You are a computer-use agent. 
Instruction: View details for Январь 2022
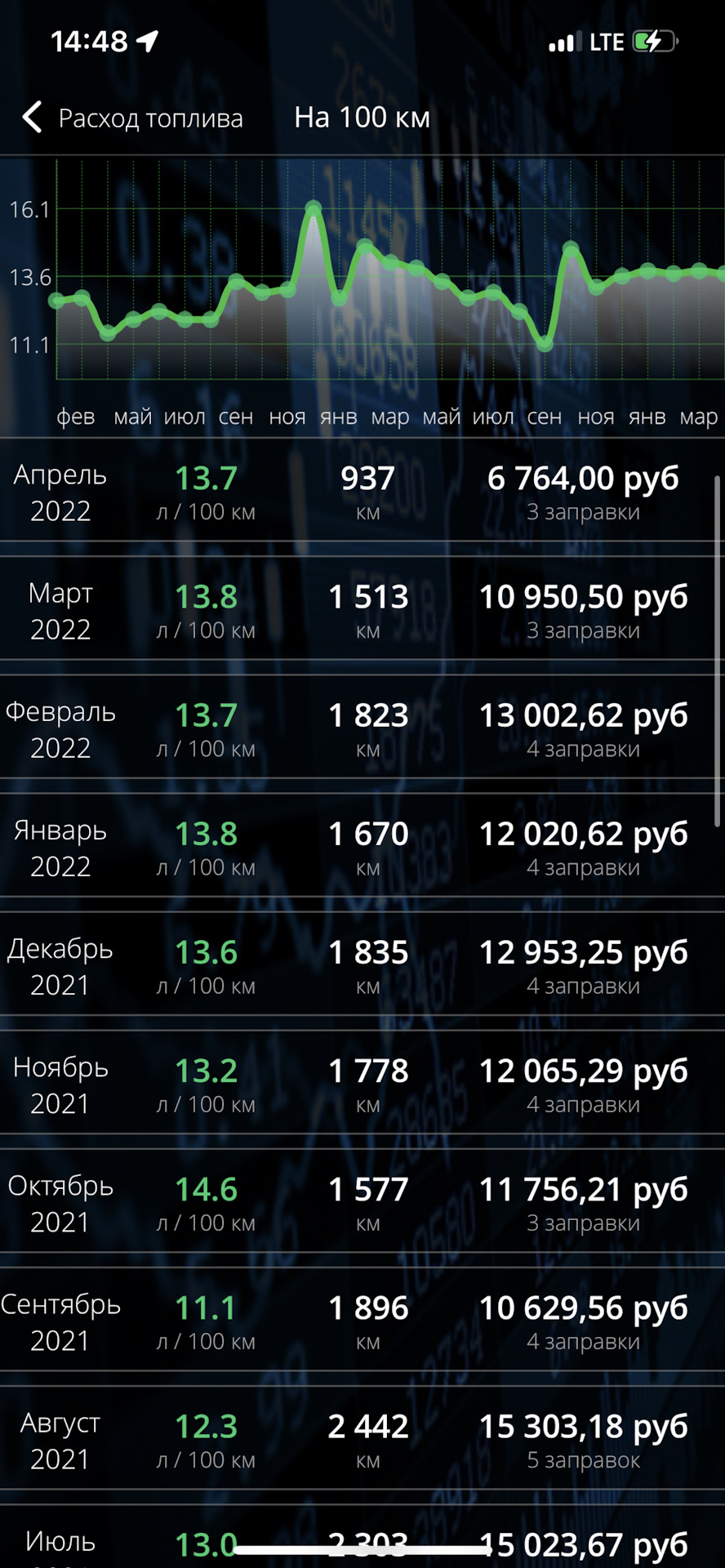pos(362,849)
